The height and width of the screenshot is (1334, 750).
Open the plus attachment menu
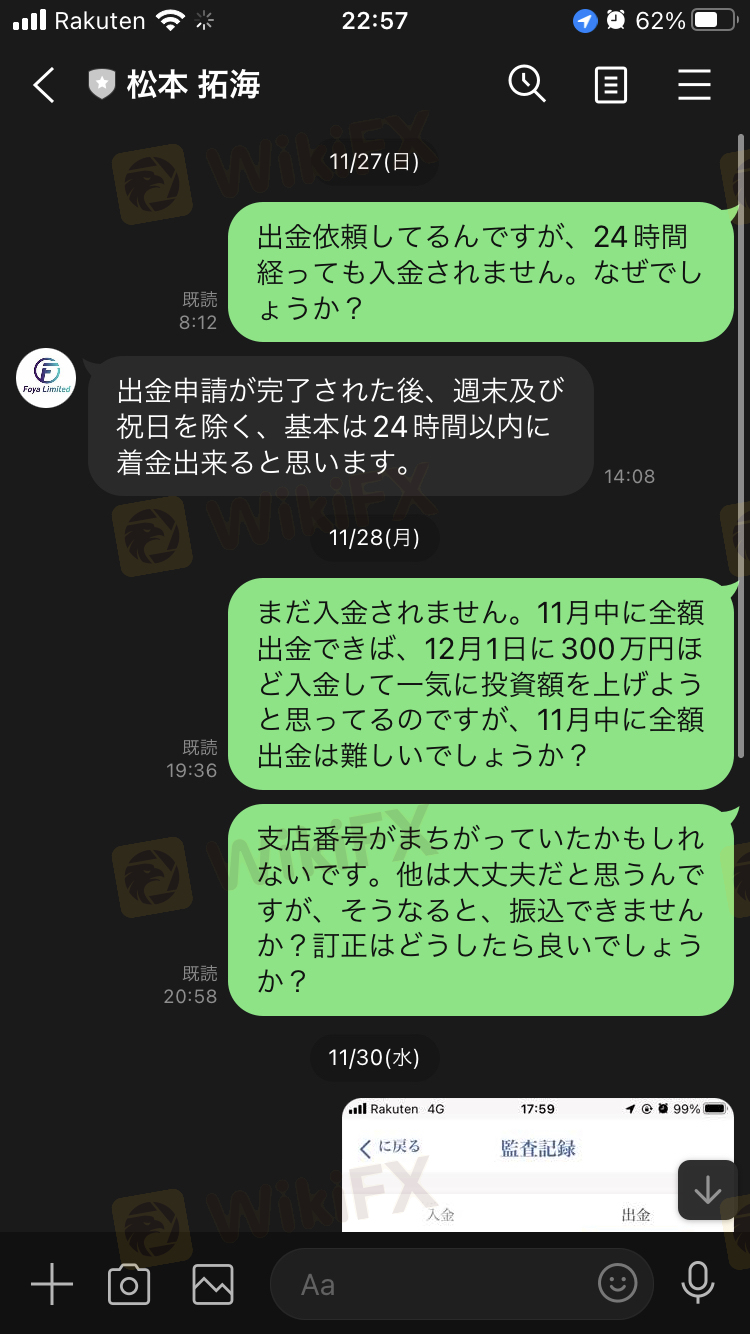[51, 1284]
